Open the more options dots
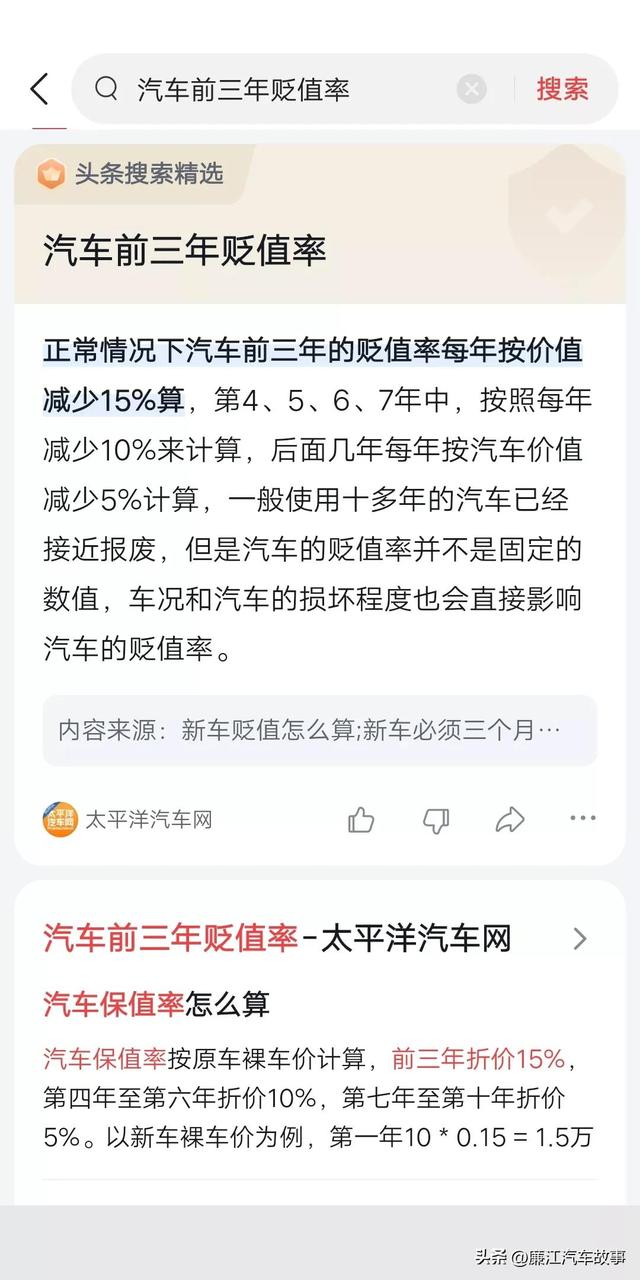Screen dimensions: 640x1280 point(583,819)
